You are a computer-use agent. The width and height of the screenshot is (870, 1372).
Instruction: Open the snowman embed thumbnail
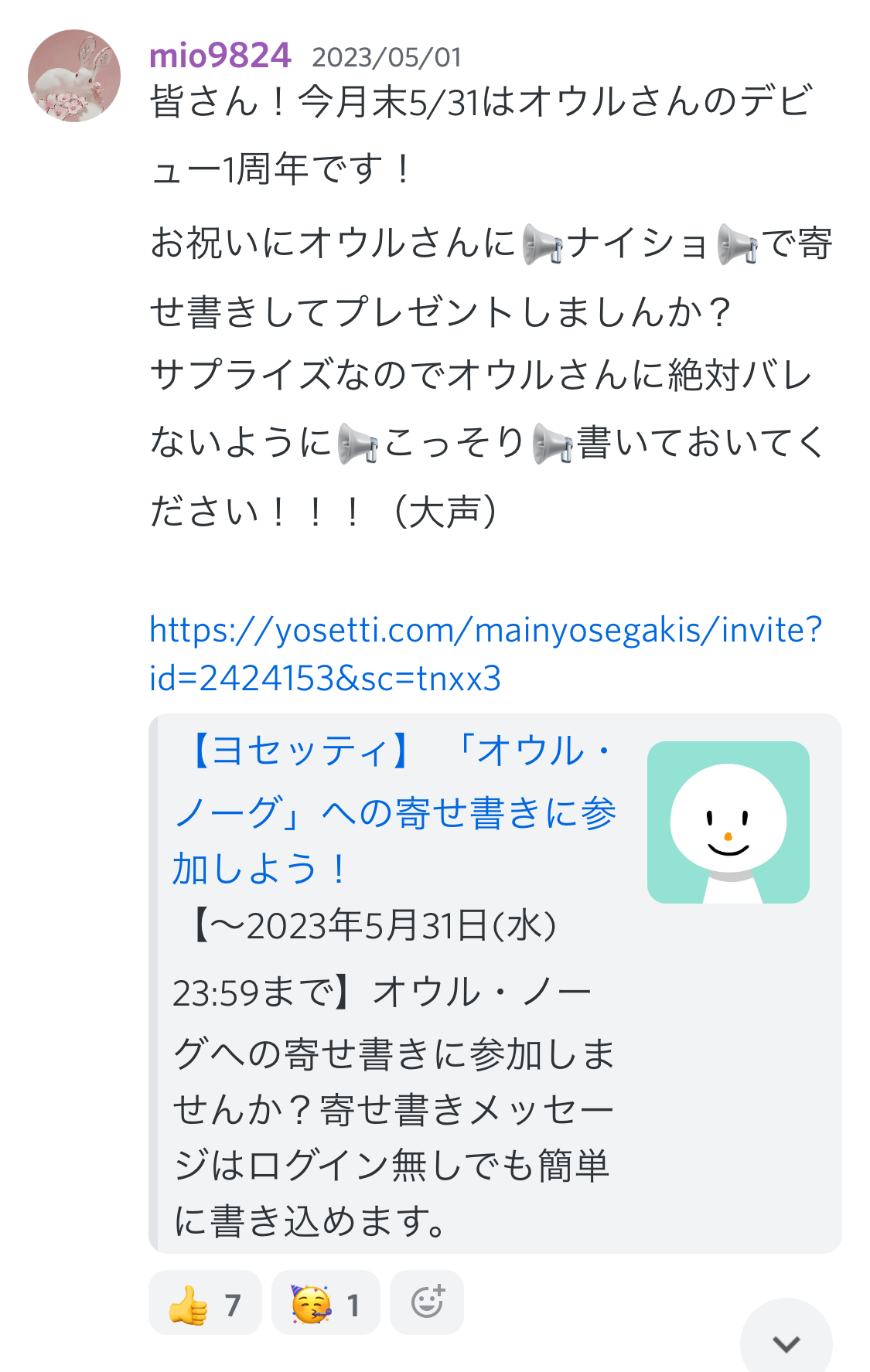(x=728, y=822)
